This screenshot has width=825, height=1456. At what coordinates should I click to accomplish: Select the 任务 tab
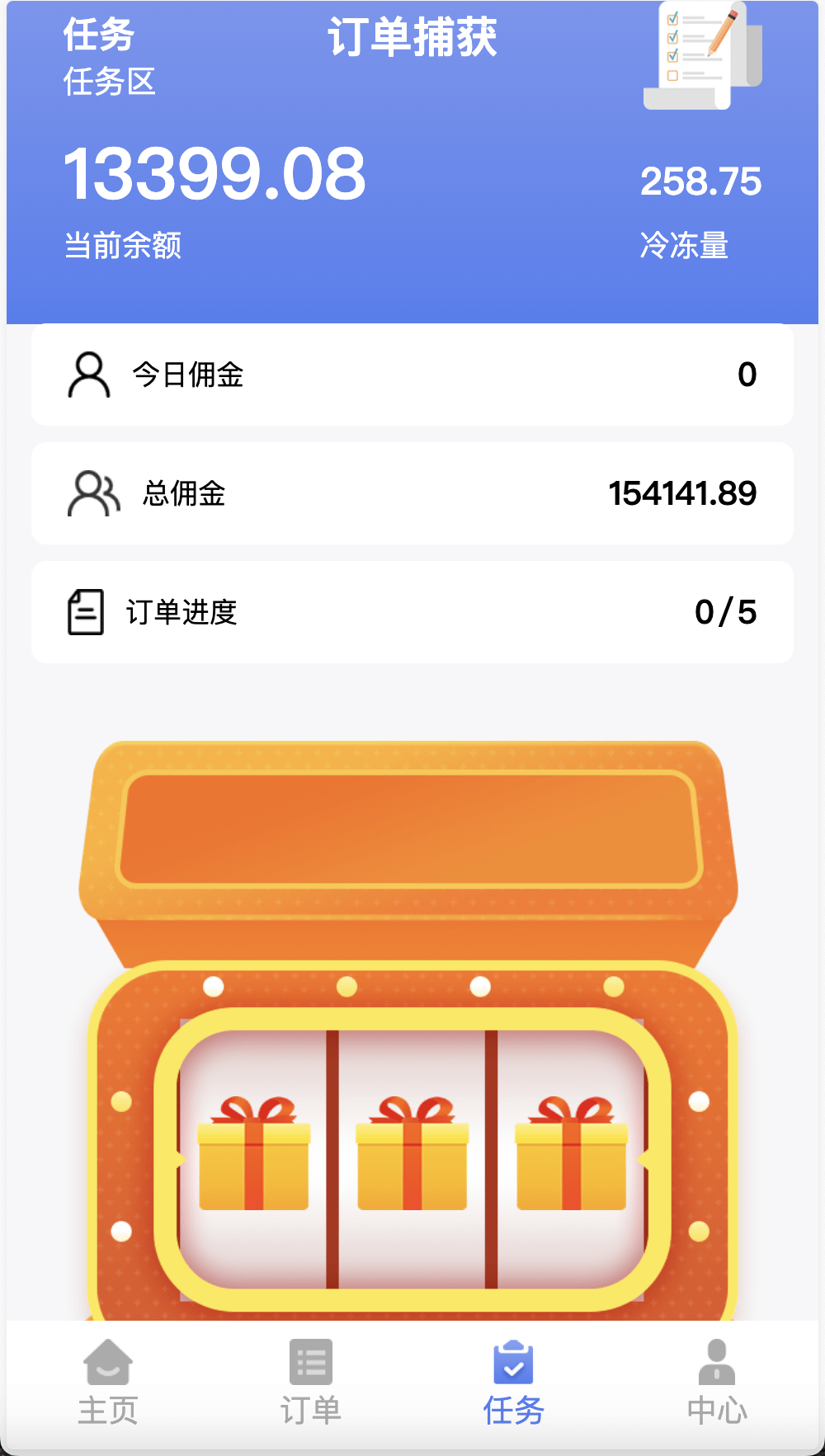(513, 1383)
